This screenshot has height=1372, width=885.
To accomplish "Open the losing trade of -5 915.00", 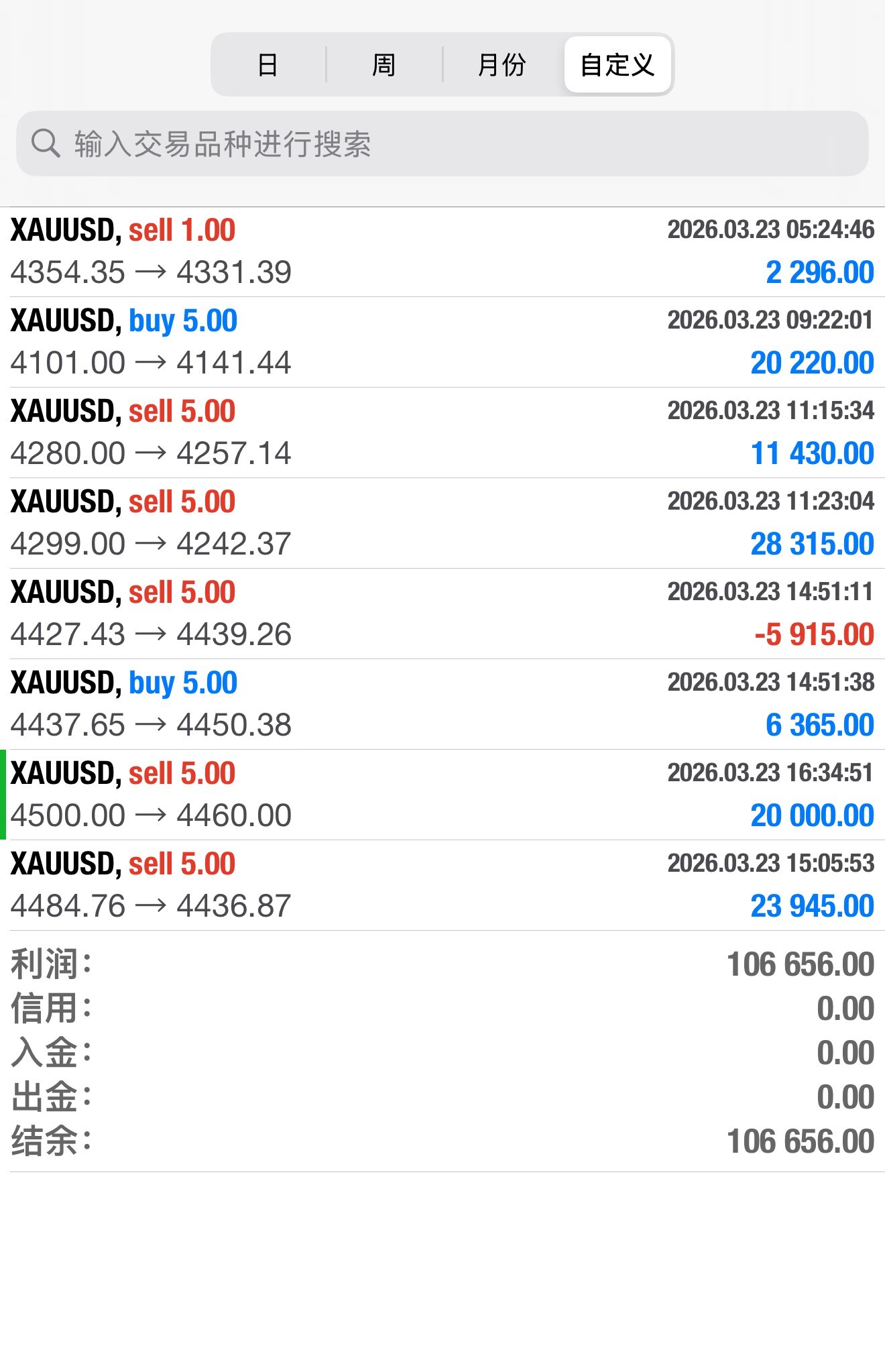I will click(x=442, y=614).
